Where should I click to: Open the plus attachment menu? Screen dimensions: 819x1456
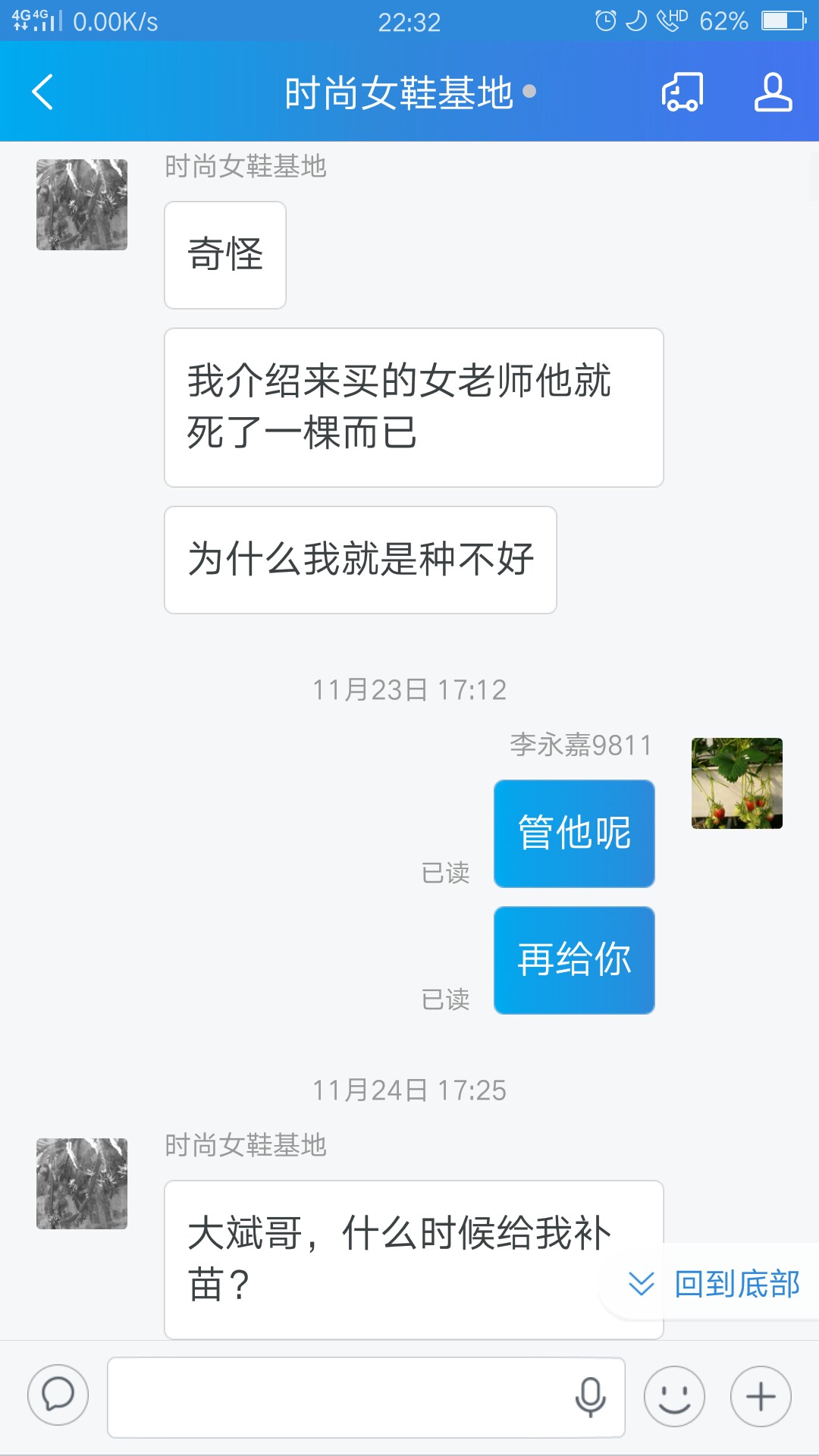click(761, 1396)
